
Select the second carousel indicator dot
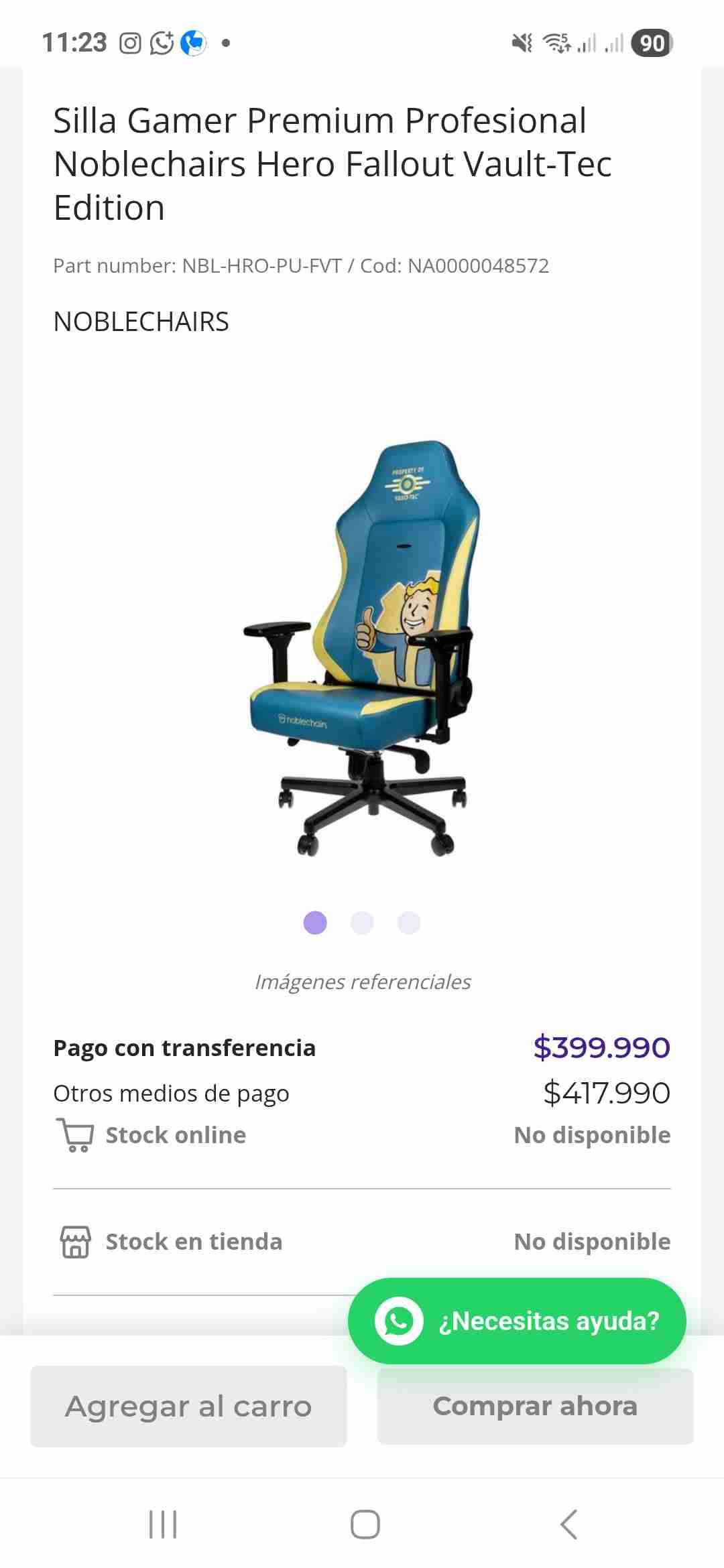tap(363, 923)
